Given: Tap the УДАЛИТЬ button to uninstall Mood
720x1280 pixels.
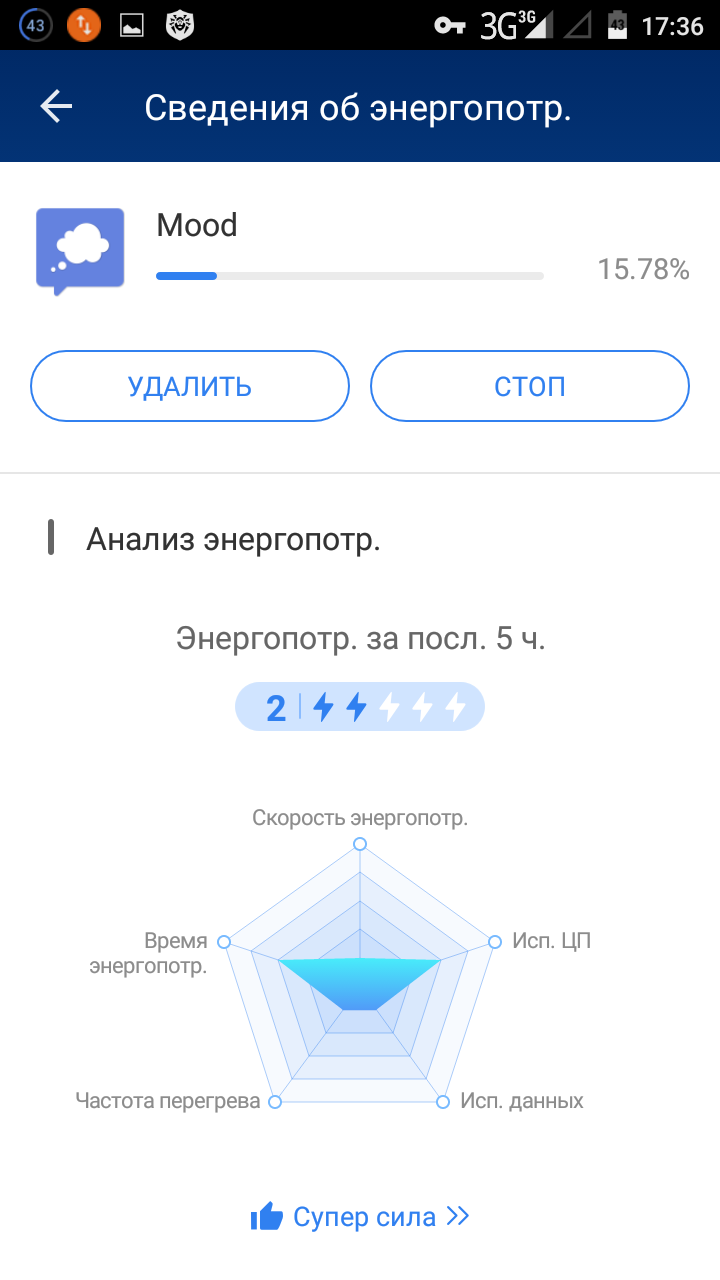Looking at the screenshot, I should (190, 386).
